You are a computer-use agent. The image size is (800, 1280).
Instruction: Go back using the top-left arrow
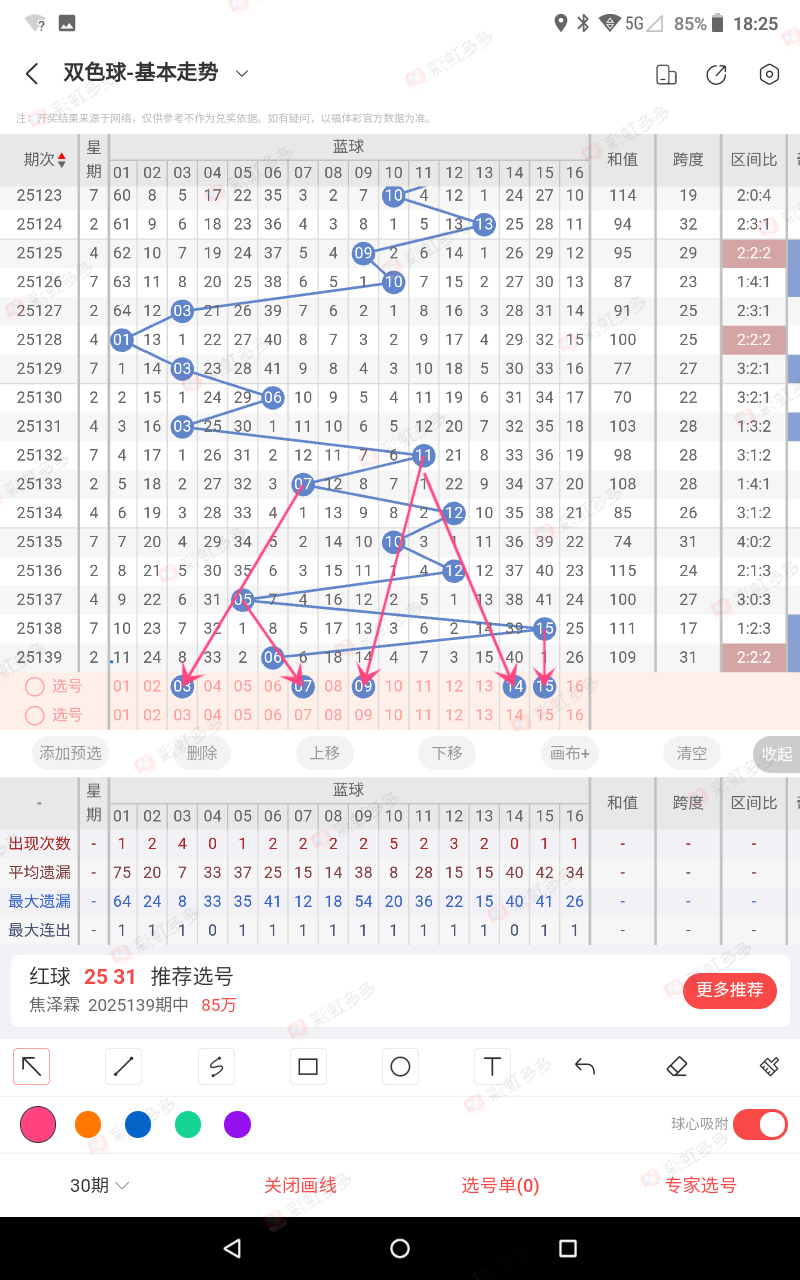[x=32, y=73]
